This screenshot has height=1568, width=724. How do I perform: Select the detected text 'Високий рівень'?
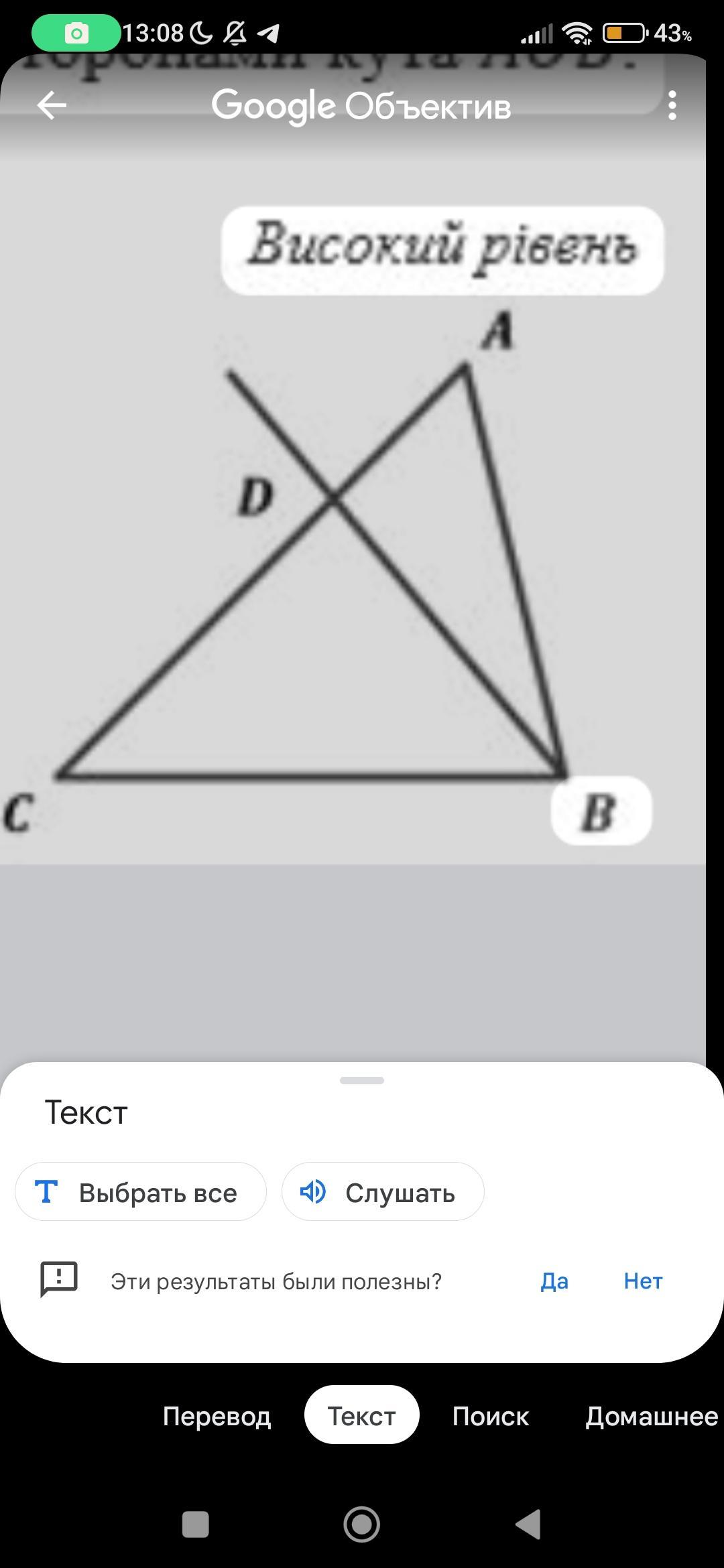click(x=442, y=250)
